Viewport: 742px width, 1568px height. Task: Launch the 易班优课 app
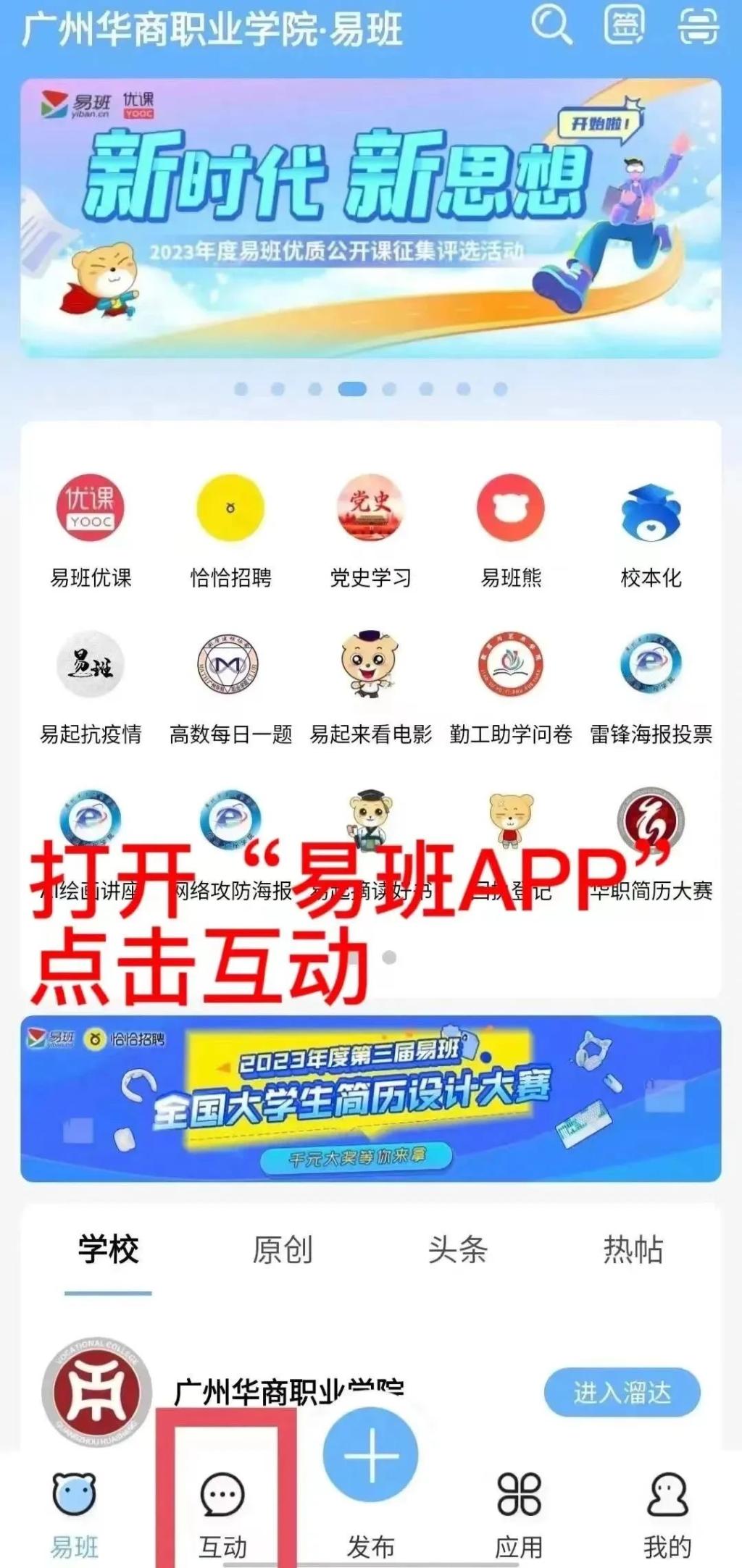coord(91,508)
